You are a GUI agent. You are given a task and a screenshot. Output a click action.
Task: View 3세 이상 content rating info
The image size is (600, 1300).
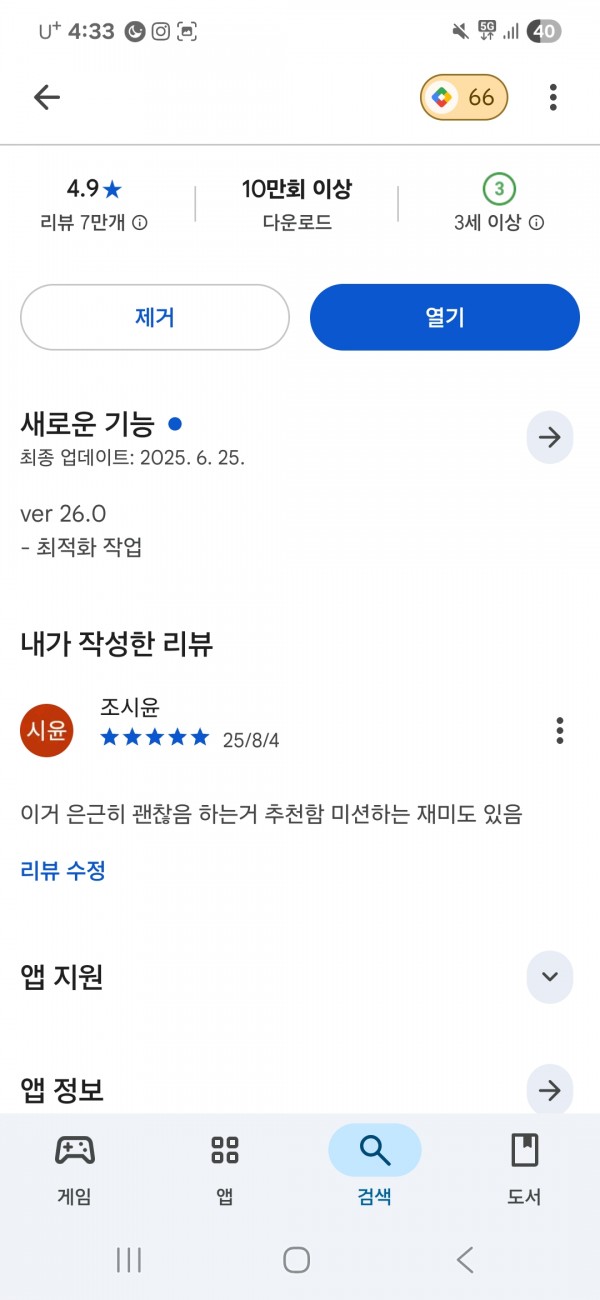pos(536,223)
